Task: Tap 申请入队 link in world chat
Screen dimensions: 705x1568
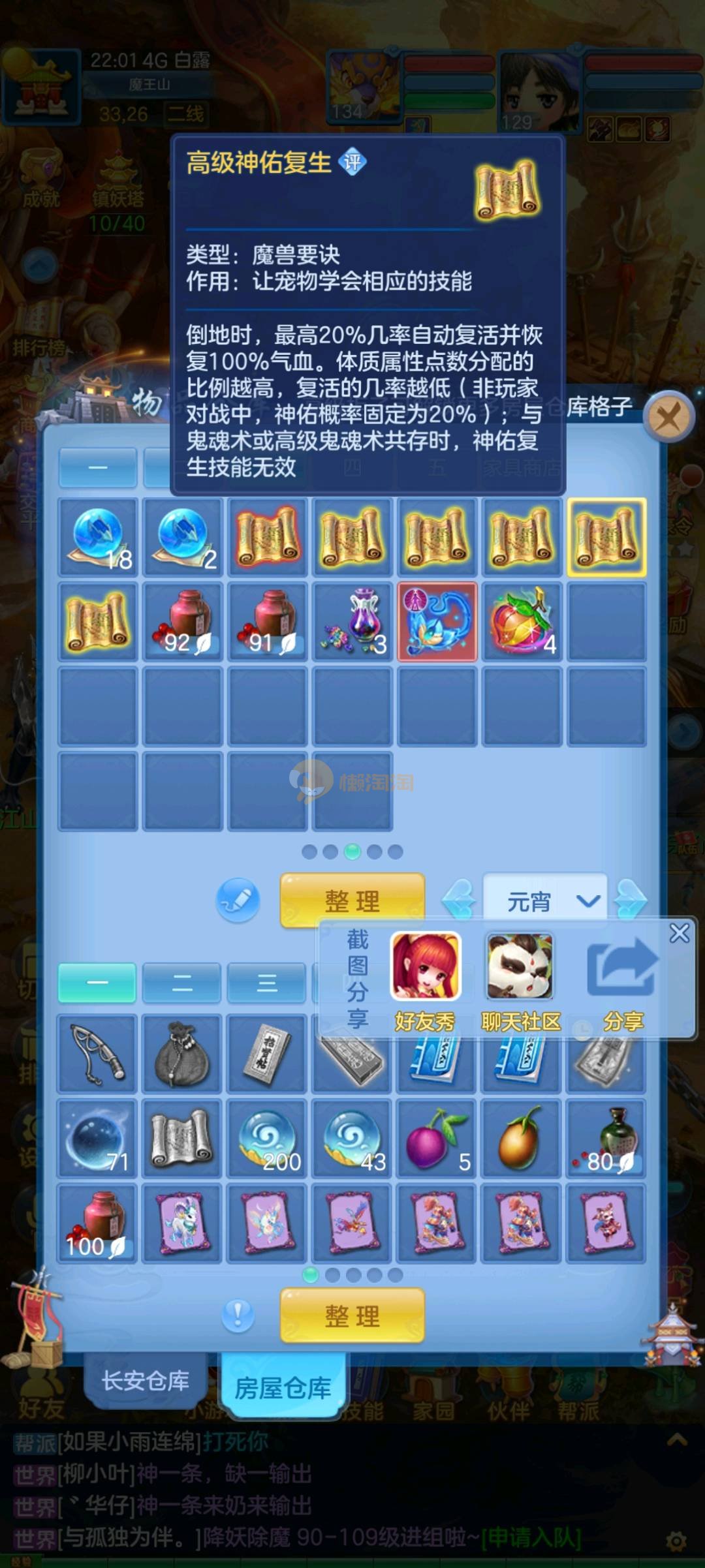Action: pyautogui.click(x=531, y=1539)
